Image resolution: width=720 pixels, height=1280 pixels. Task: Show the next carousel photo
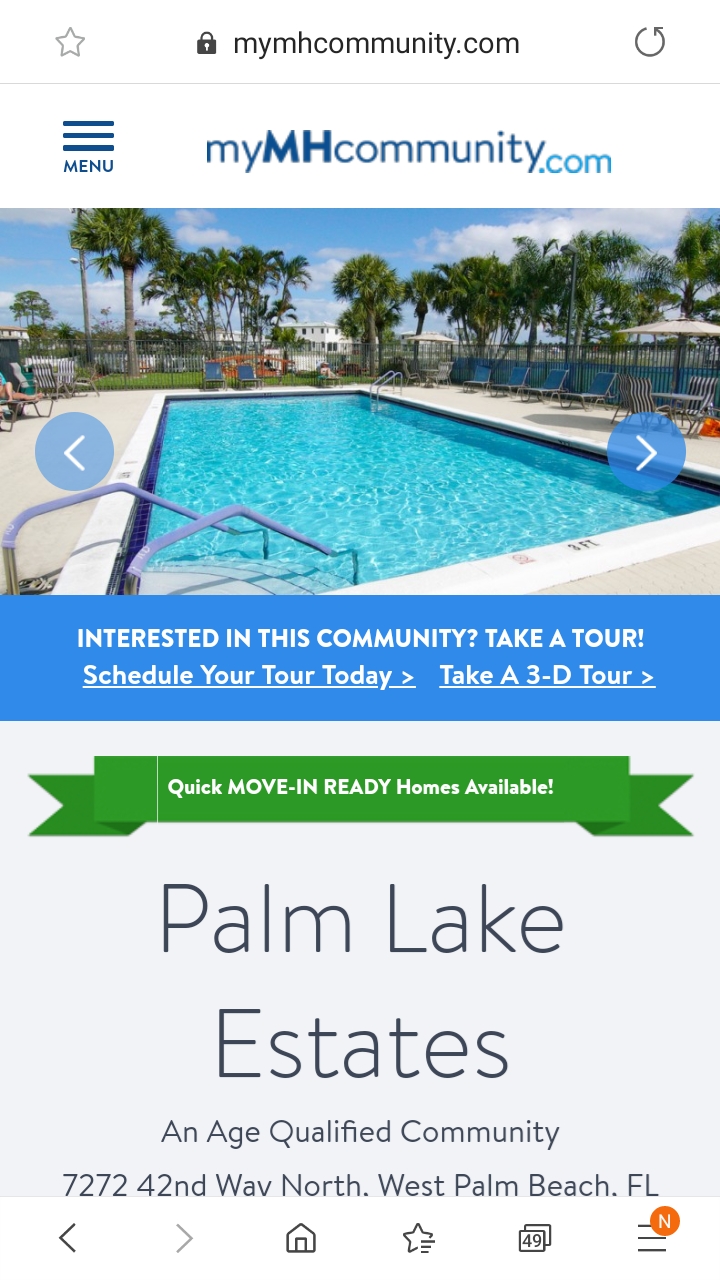(646, 452)
